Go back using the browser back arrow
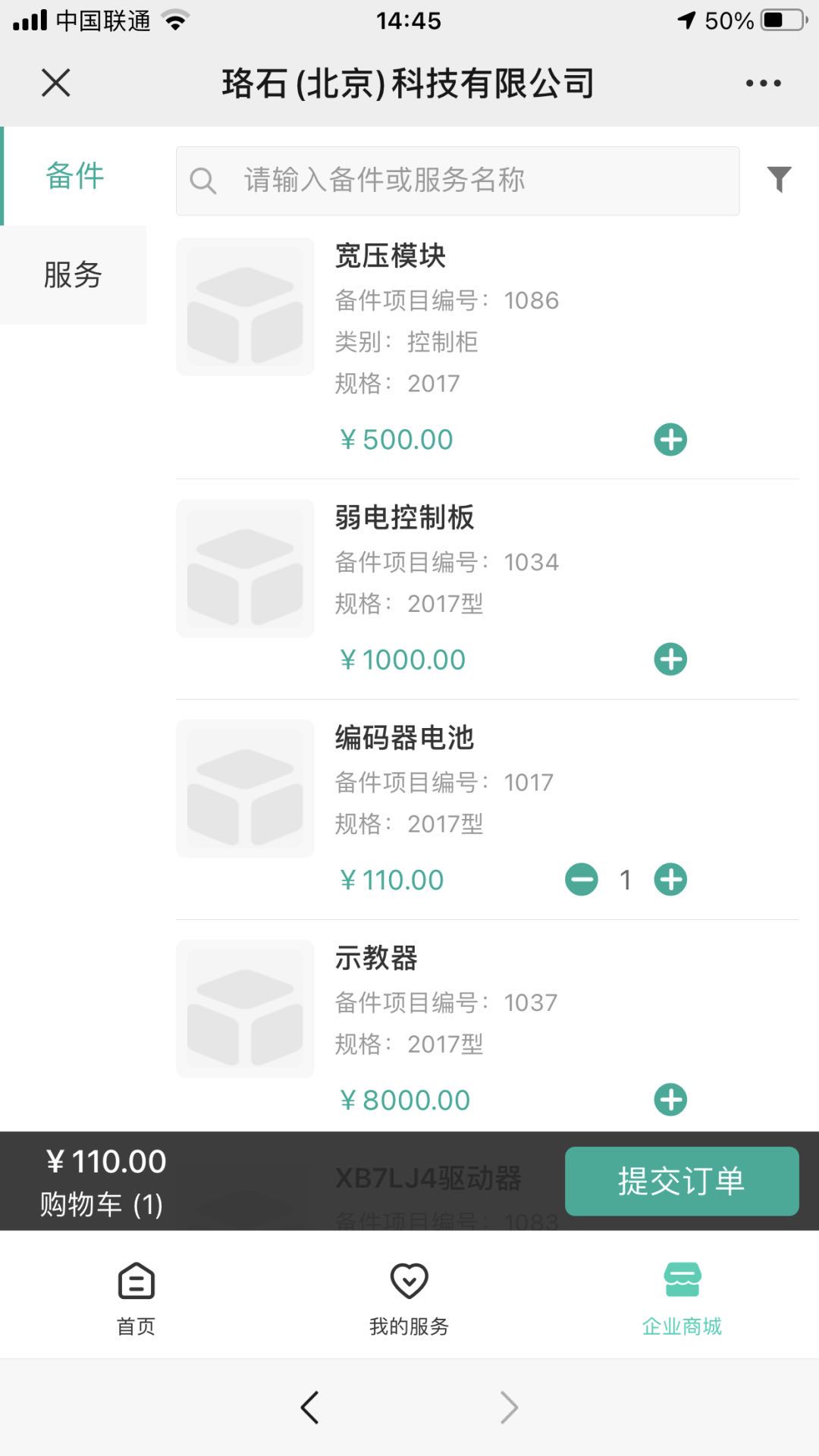 click(x=309, y=1407)
